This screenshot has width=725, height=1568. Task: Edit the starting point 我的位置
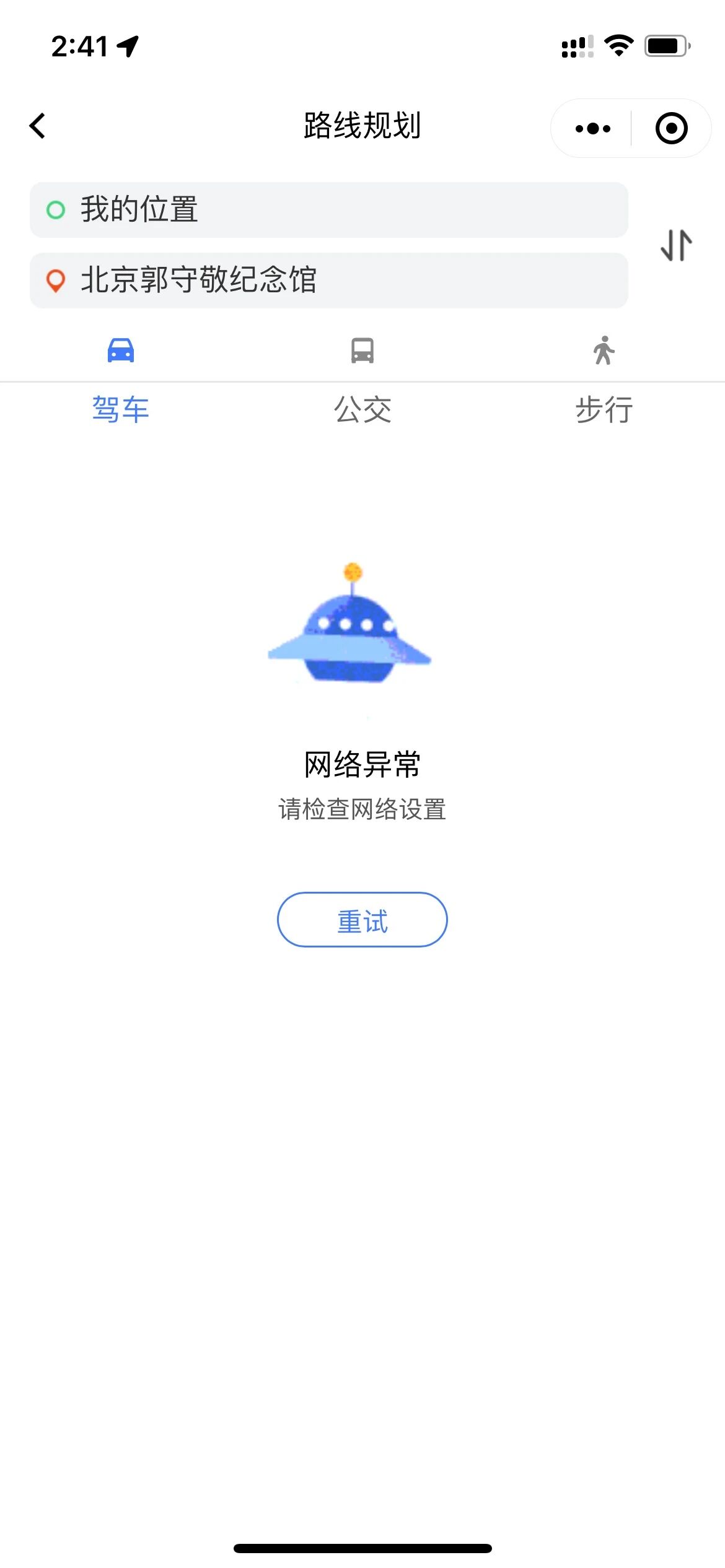click(x=328, y=210)
